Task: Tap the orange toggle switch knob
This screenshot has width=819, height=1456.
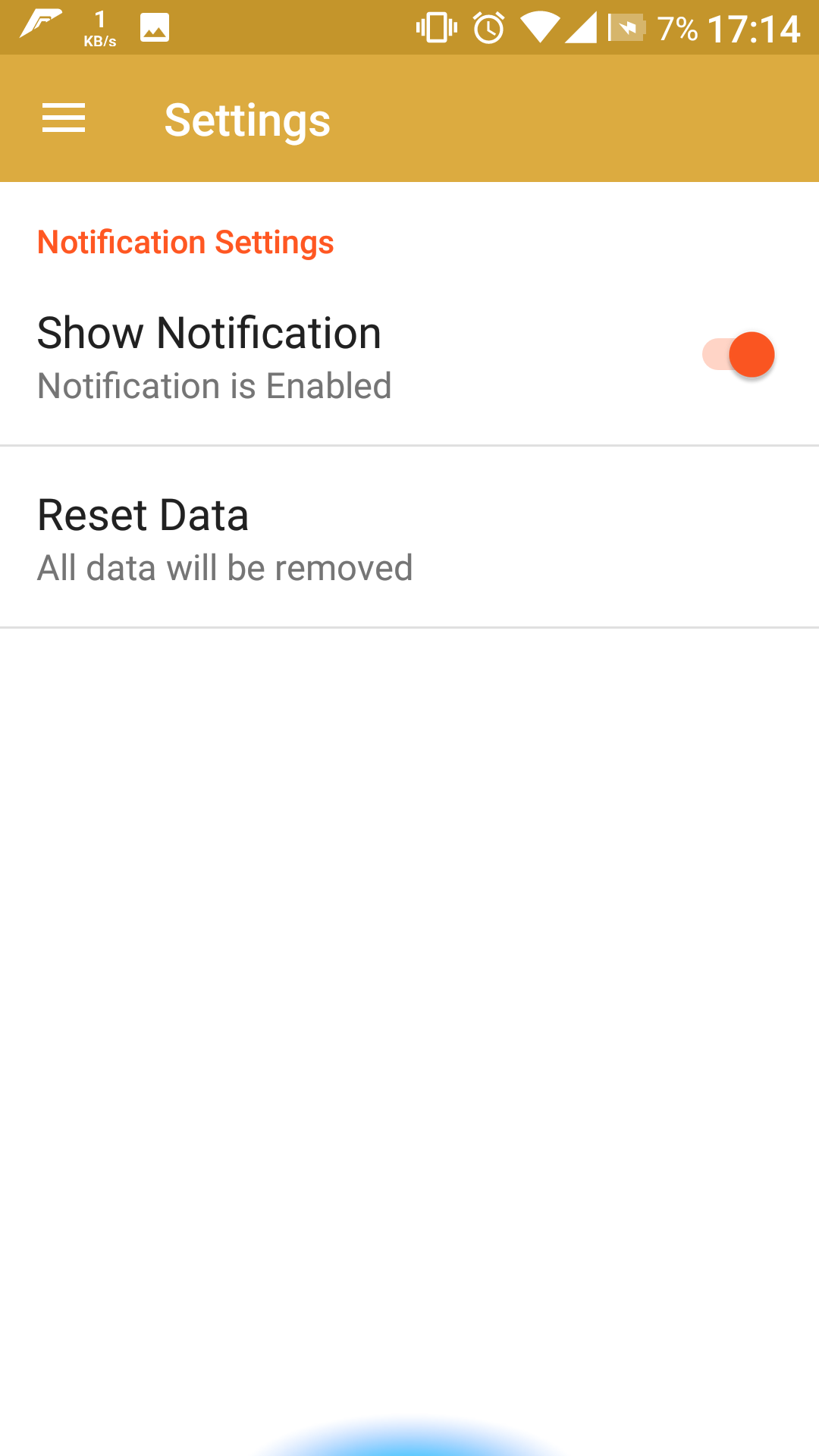Action: pos(750,353)
